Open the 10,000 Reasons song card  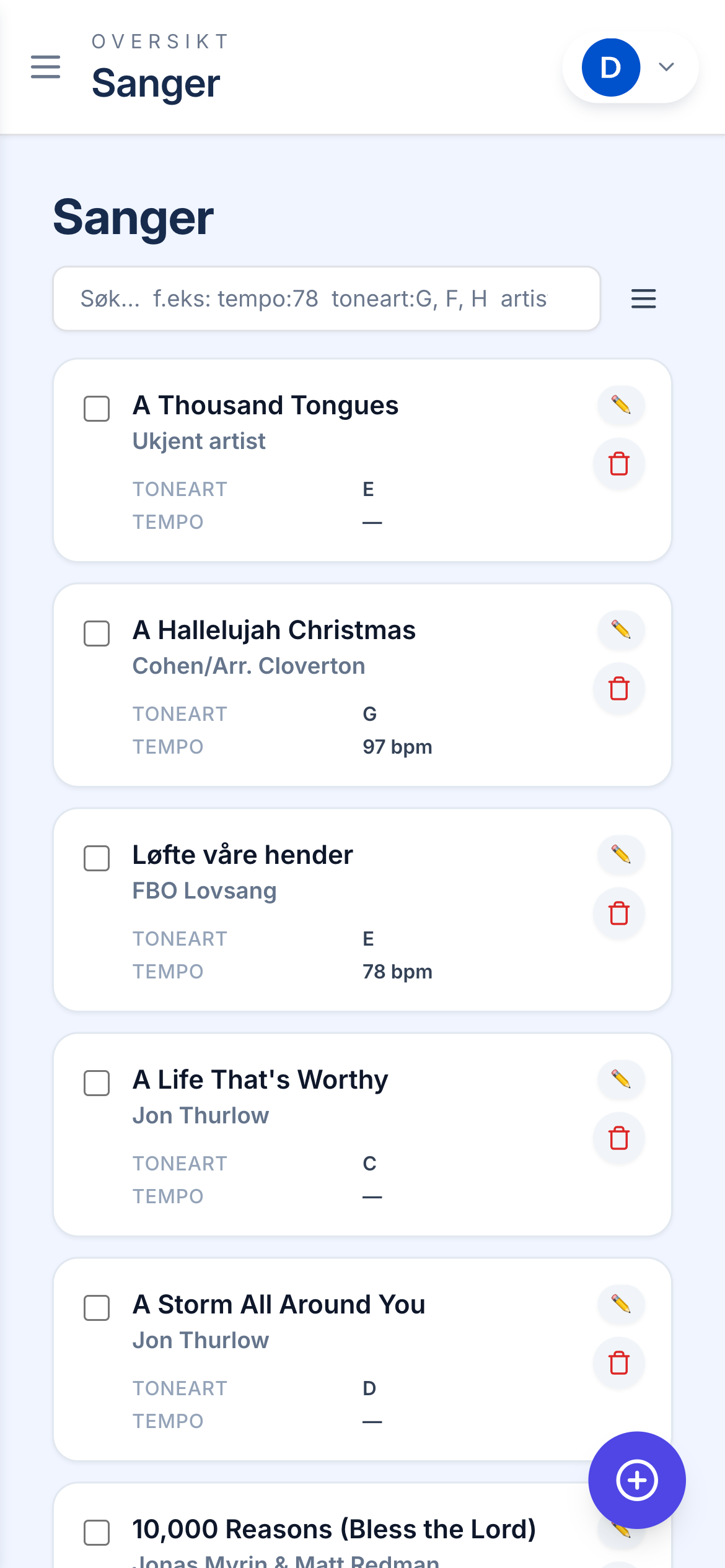333,1530
